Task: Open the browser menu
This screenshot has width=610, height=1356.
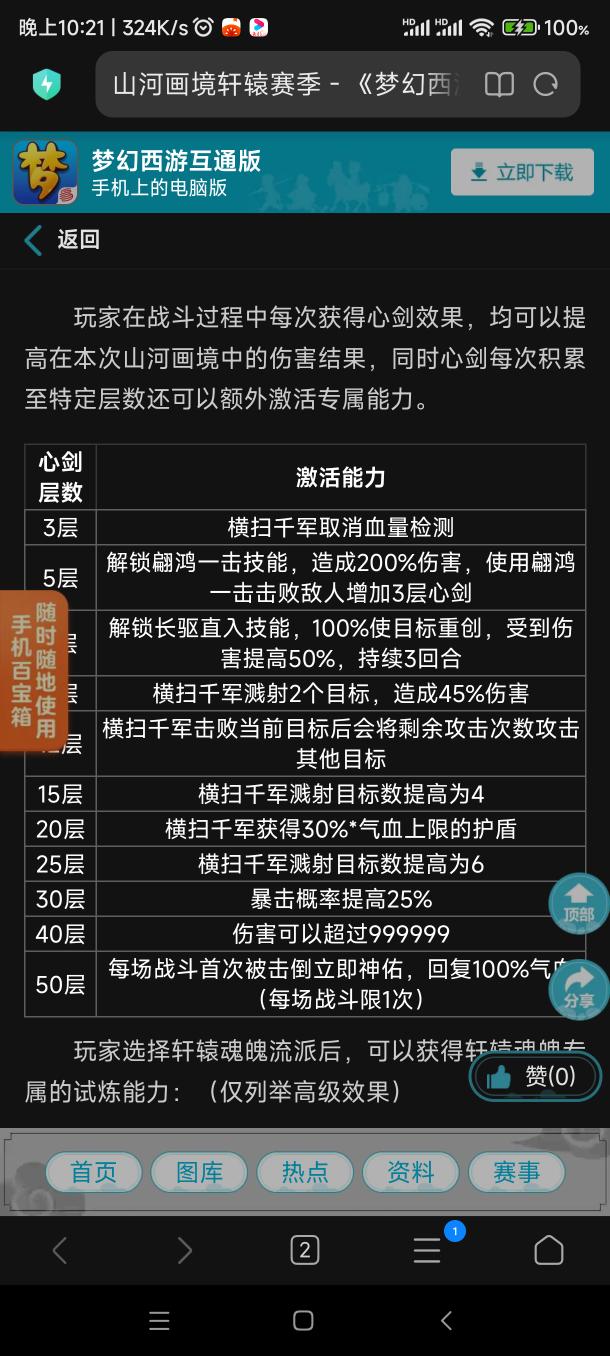Action: (x=427, y=1250)
